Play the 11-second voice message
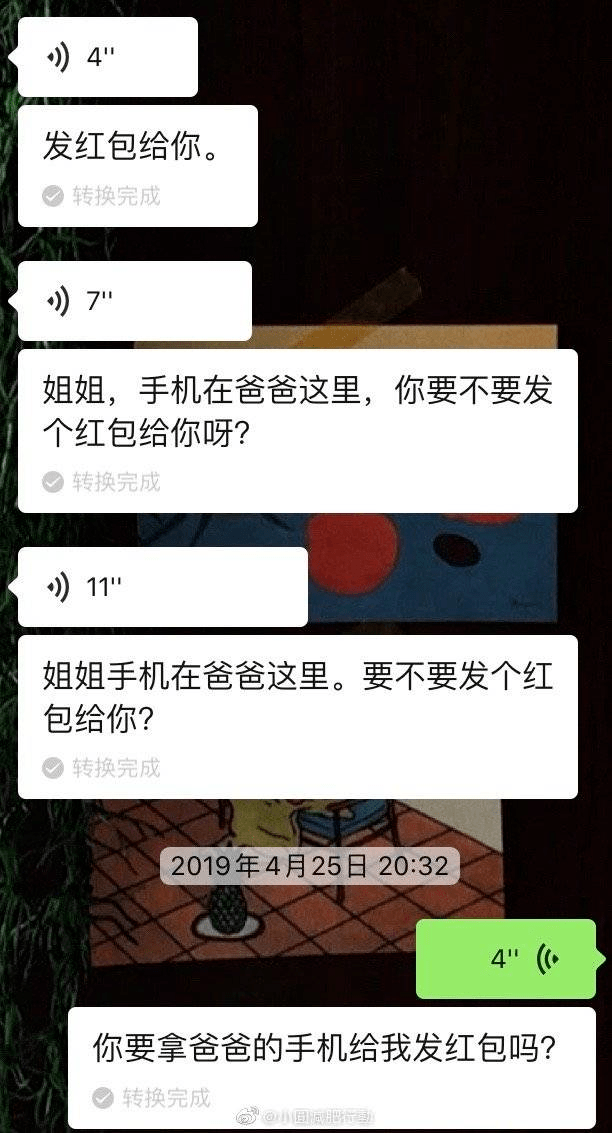Screen dimensions: 612x1133 162,587
